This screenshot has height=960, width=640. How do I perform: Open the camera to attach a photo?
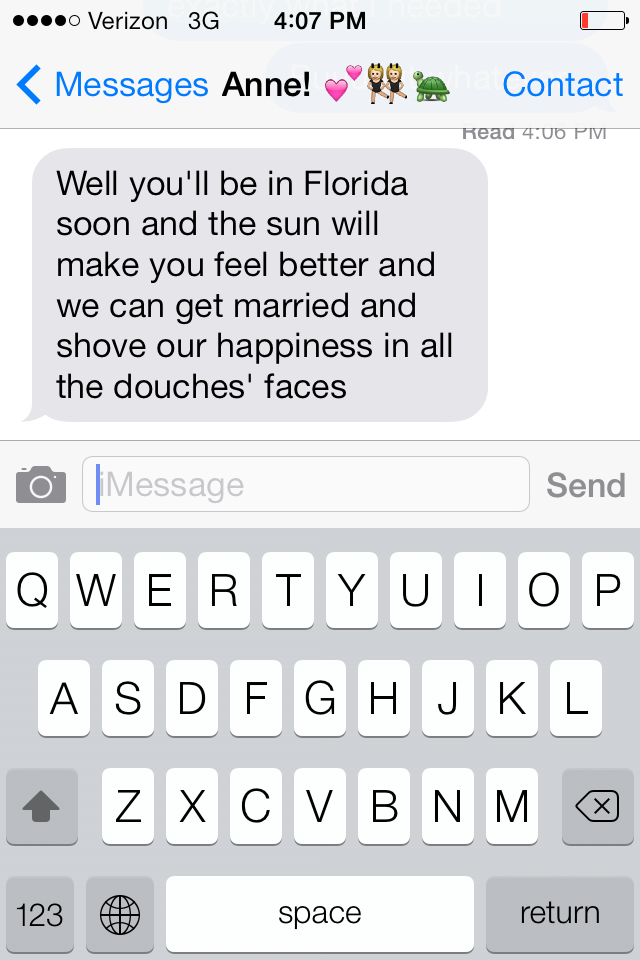[41, 485]
